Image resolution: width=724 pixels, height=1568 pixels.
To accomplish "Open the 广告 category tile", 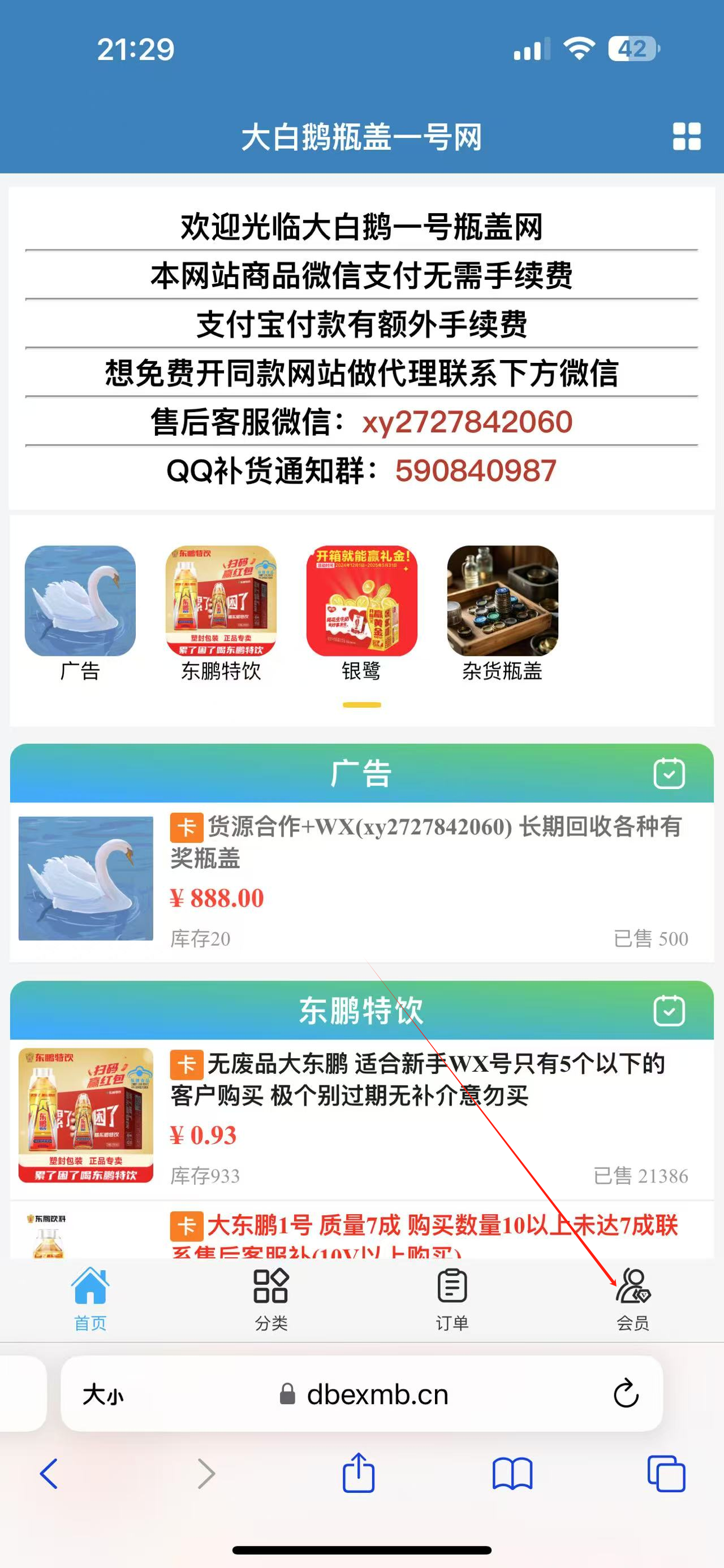I will coord(80,611).
